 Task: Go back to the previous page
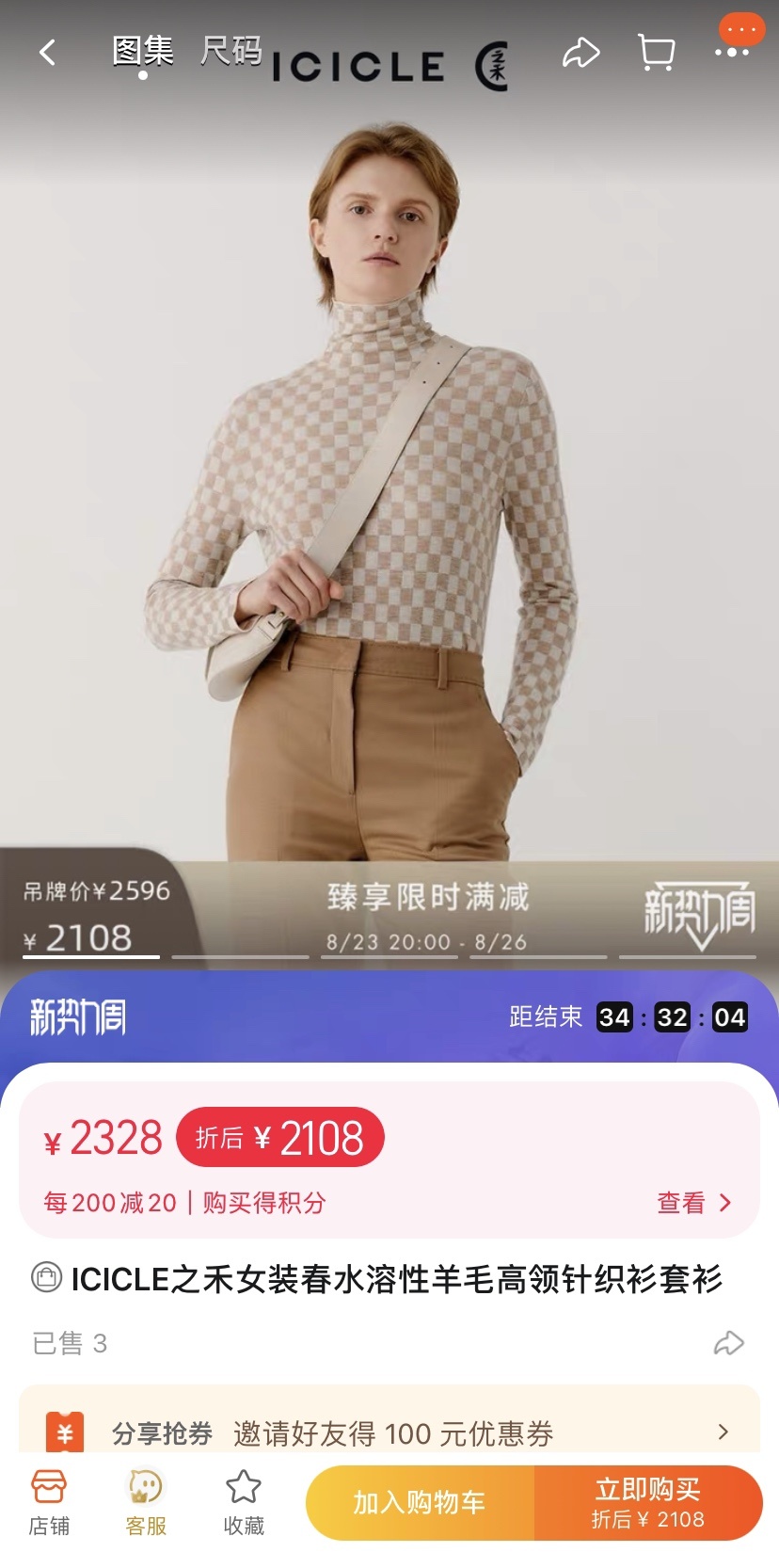pos(48,53)
